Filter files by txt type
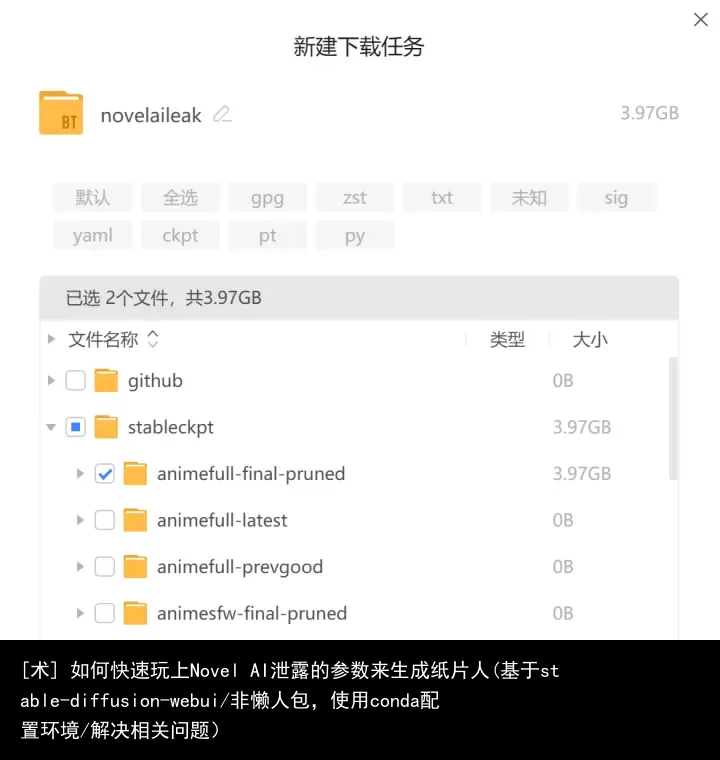720x760 pixels. tap(442, 198)
